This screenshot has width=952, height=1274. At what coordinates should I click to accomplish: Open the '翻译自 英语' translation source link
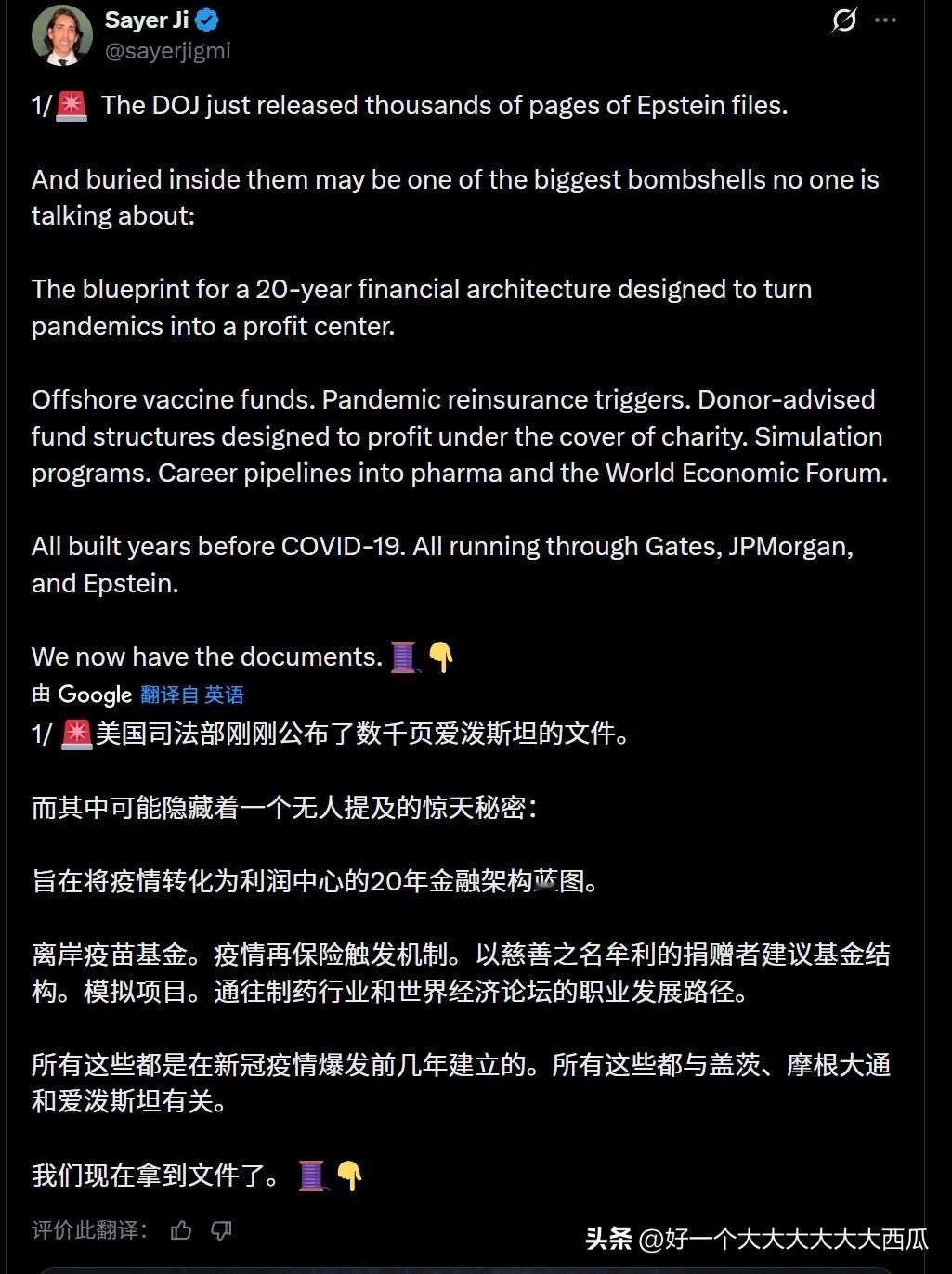(x=192, y=695)
